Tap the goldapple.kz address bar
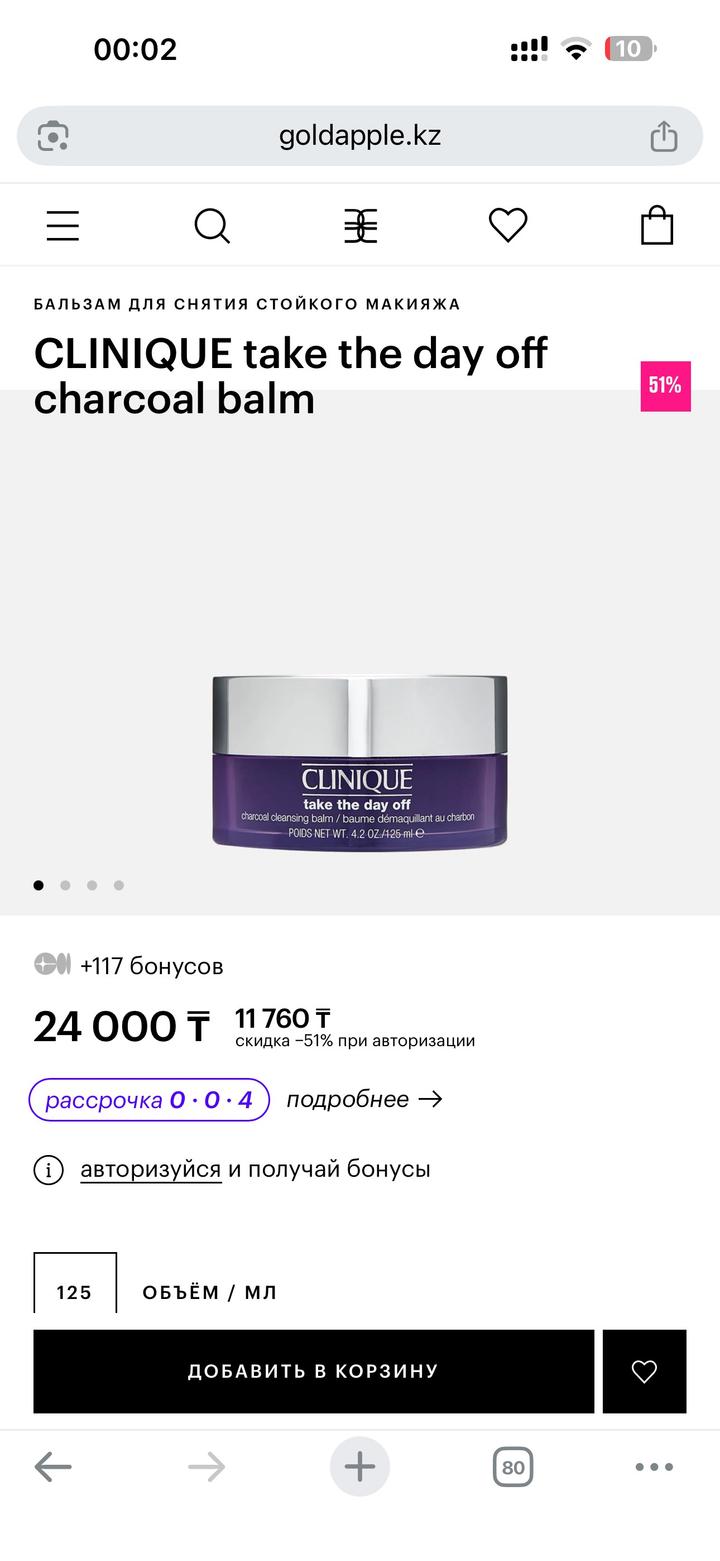The image size is (720, 1561). click(x=360, y=136)
